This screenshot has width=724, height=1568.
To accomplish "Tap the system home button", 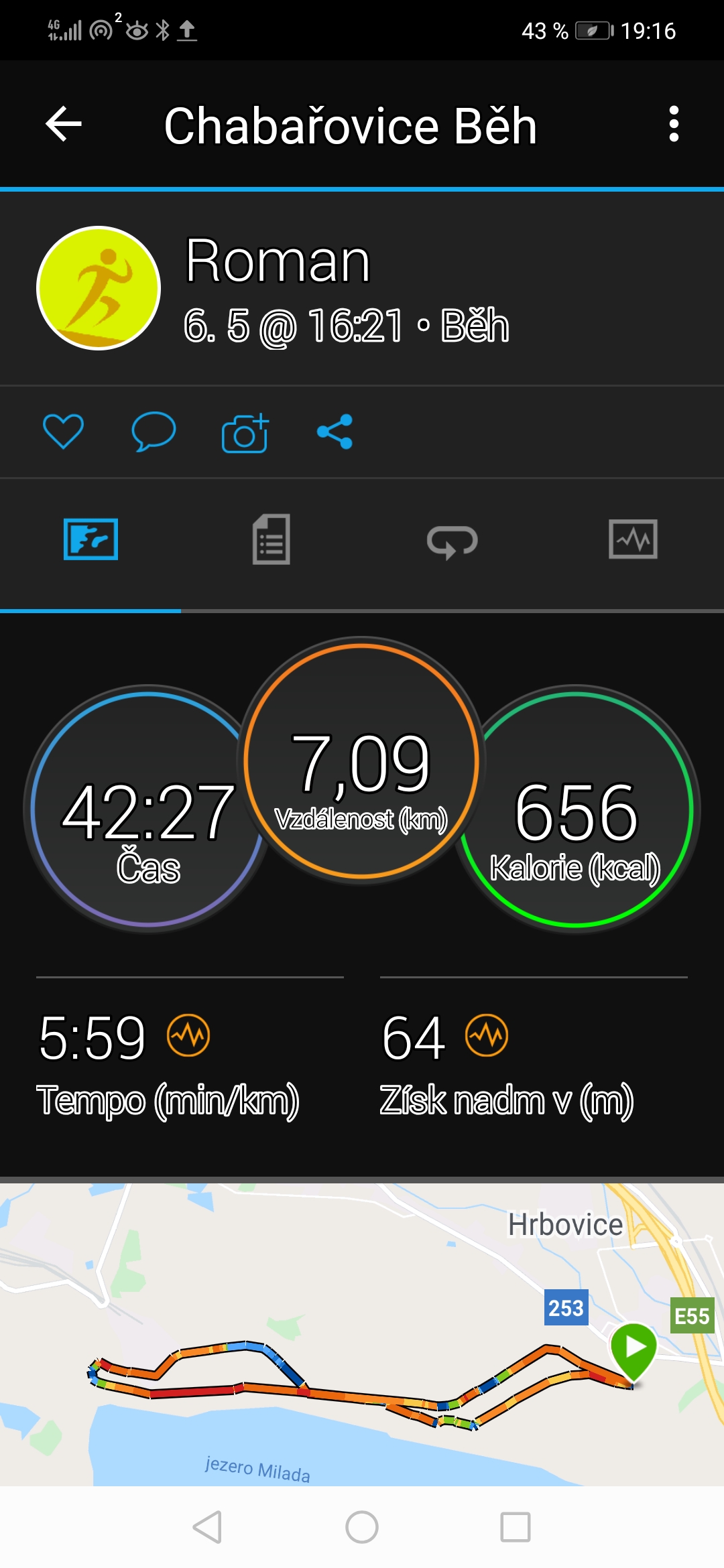I will click(x=362, y=1527).
